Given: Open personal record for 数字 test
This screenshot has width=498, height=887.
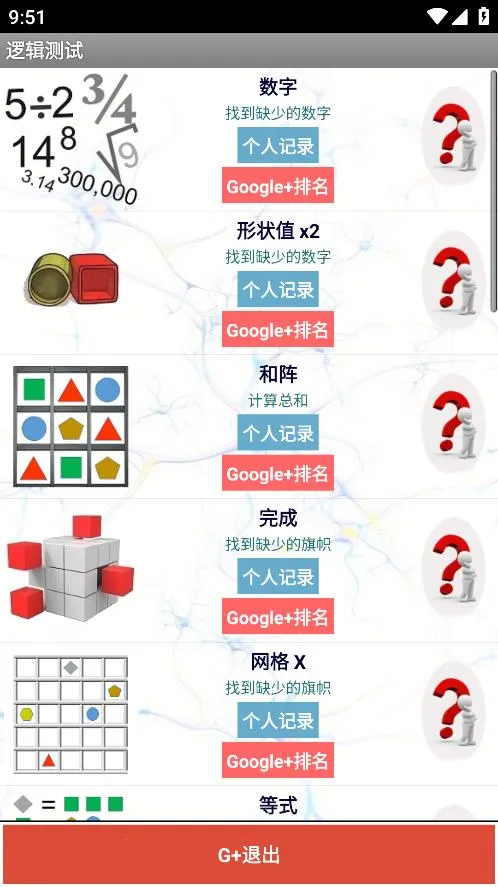Looking at the screenshot, I should (x=278, y=145).
